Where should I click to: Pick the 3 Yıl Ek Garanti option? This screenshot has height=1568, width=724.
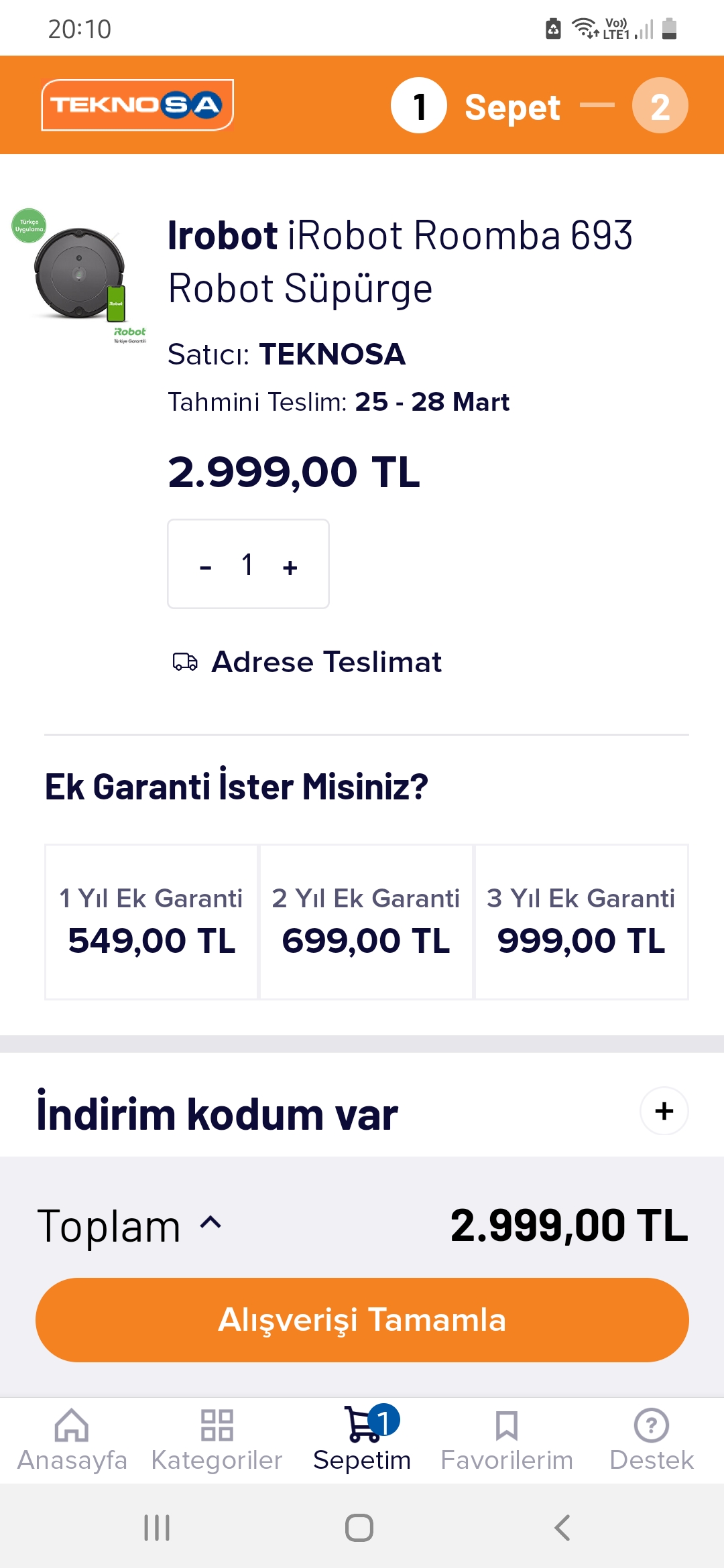(581, 921)
